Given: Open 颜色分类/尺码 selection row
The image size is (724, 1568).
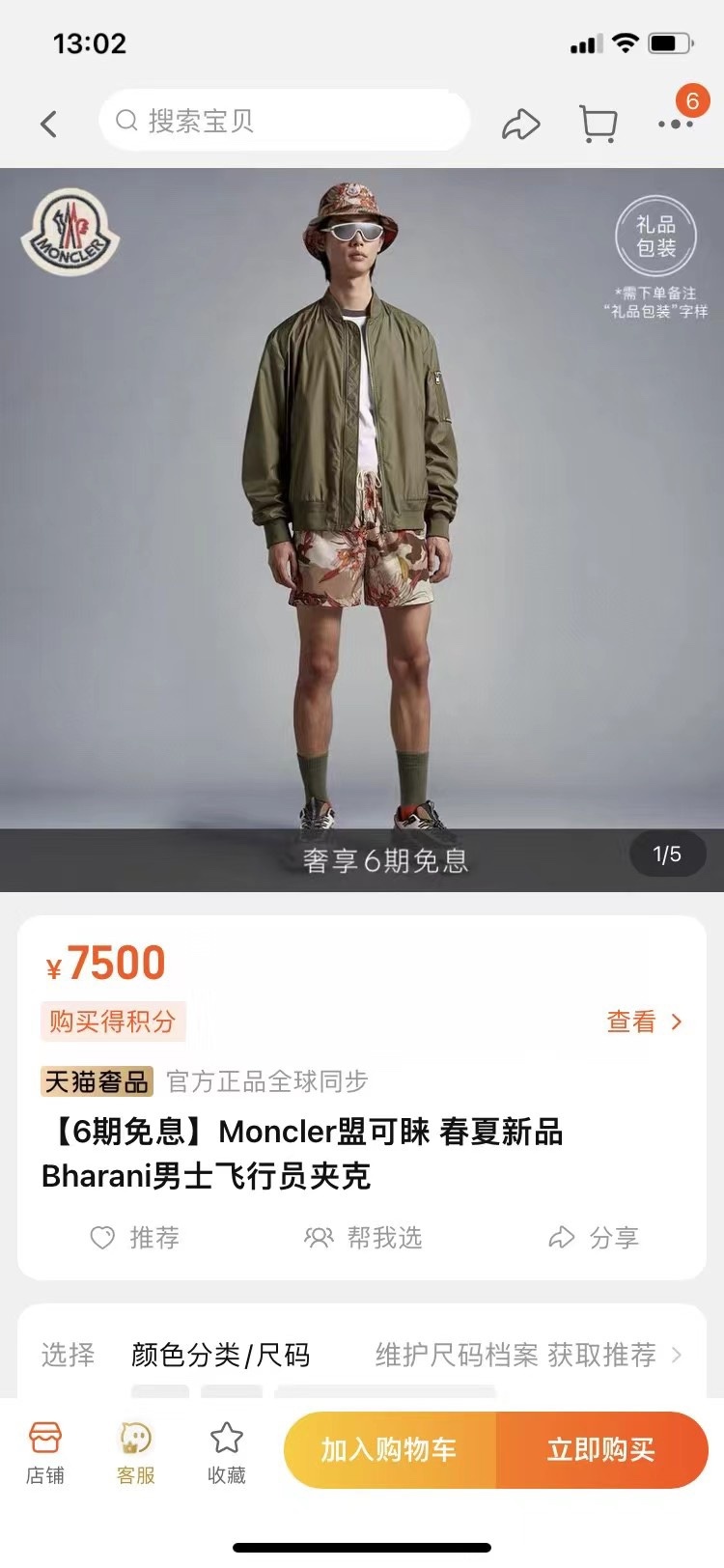Looking at the screenshot, I should tap(362, 1355).
